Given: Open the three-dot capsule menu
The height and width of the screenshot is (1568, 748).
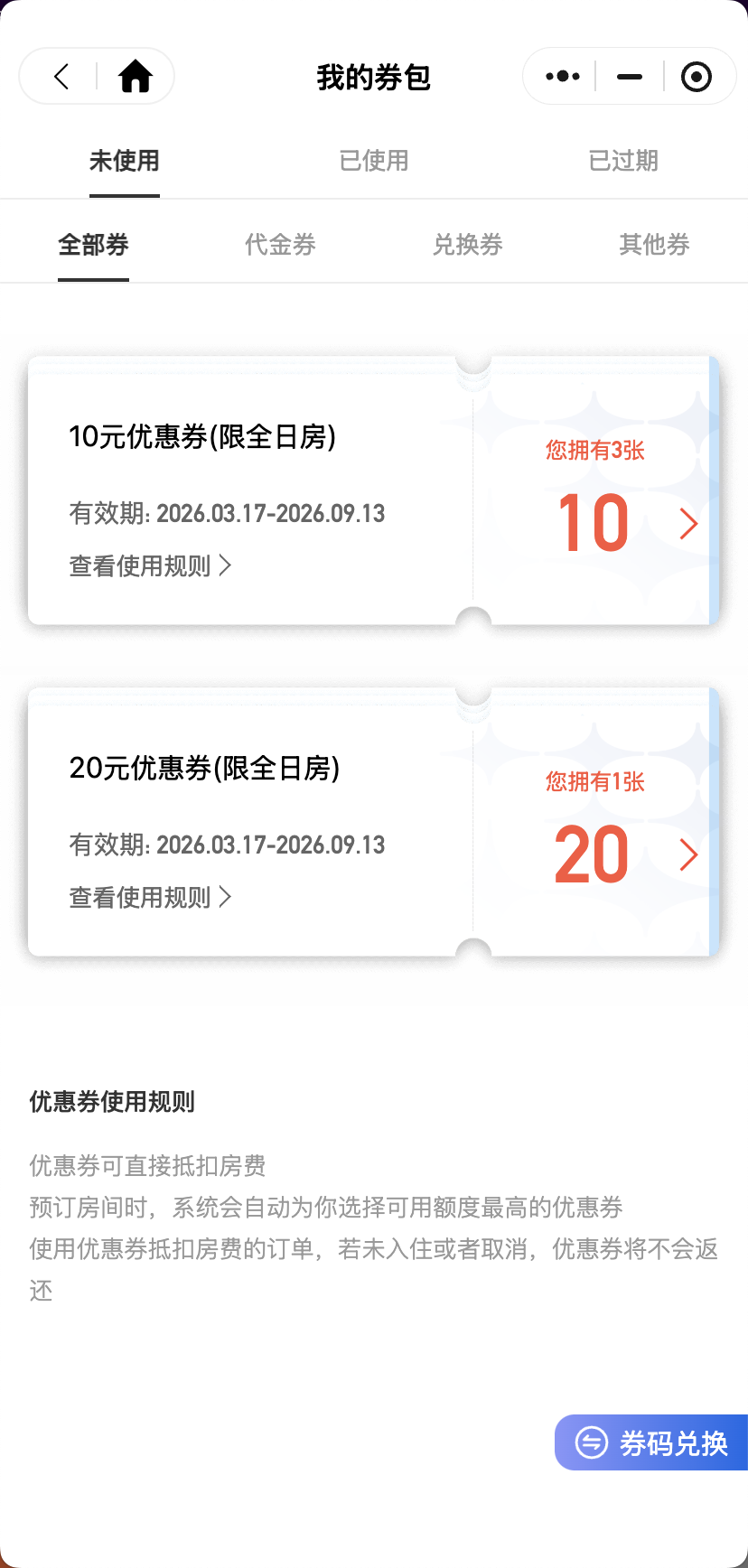Looking at the screenshot, I should (560, 77).
